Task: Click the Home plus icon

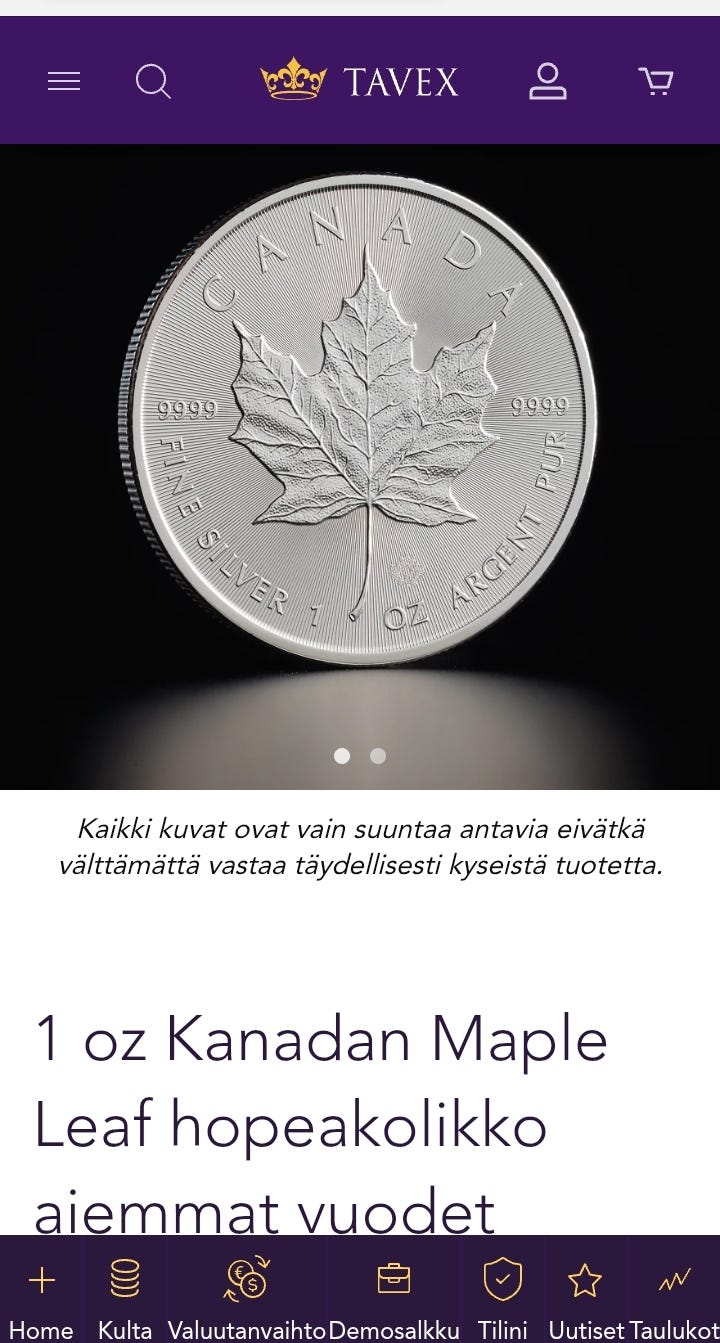Action: point(42,1278)
